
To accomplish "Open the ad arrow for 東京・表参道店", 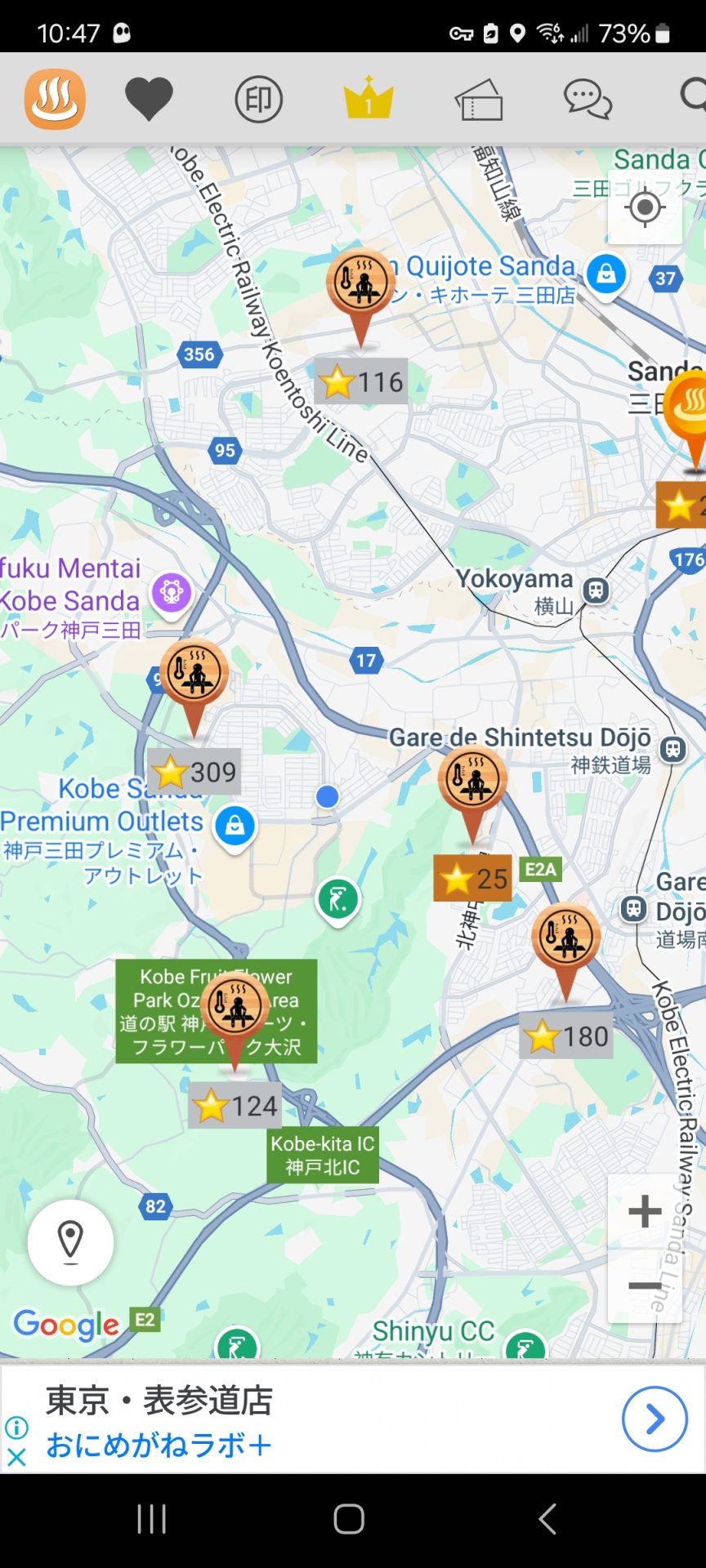I will pyautogui.click(x=654, y=1419).
